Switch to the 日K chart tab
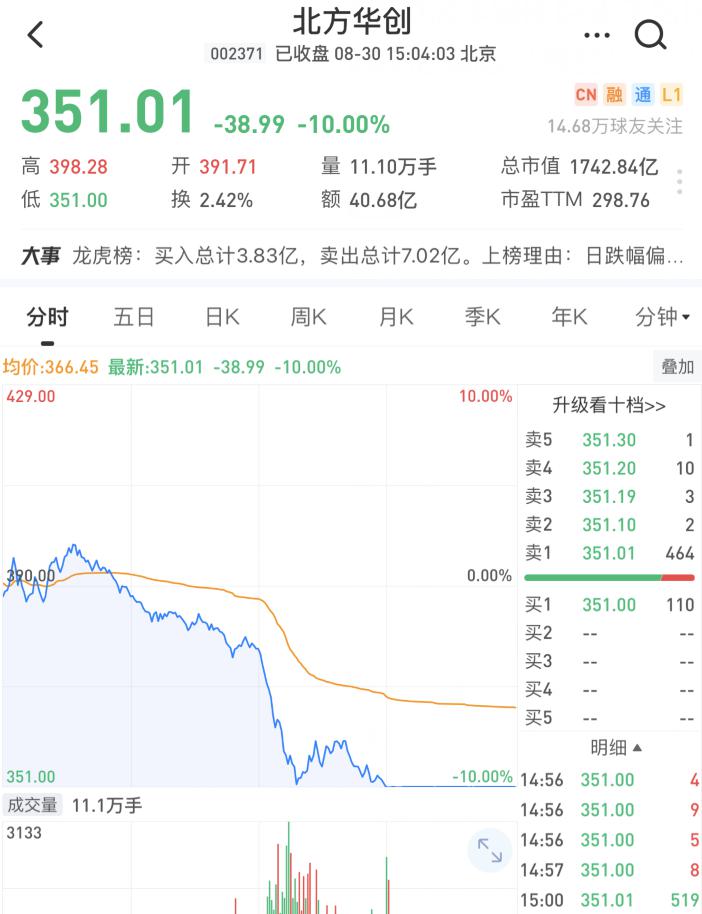 pos(222,318)
